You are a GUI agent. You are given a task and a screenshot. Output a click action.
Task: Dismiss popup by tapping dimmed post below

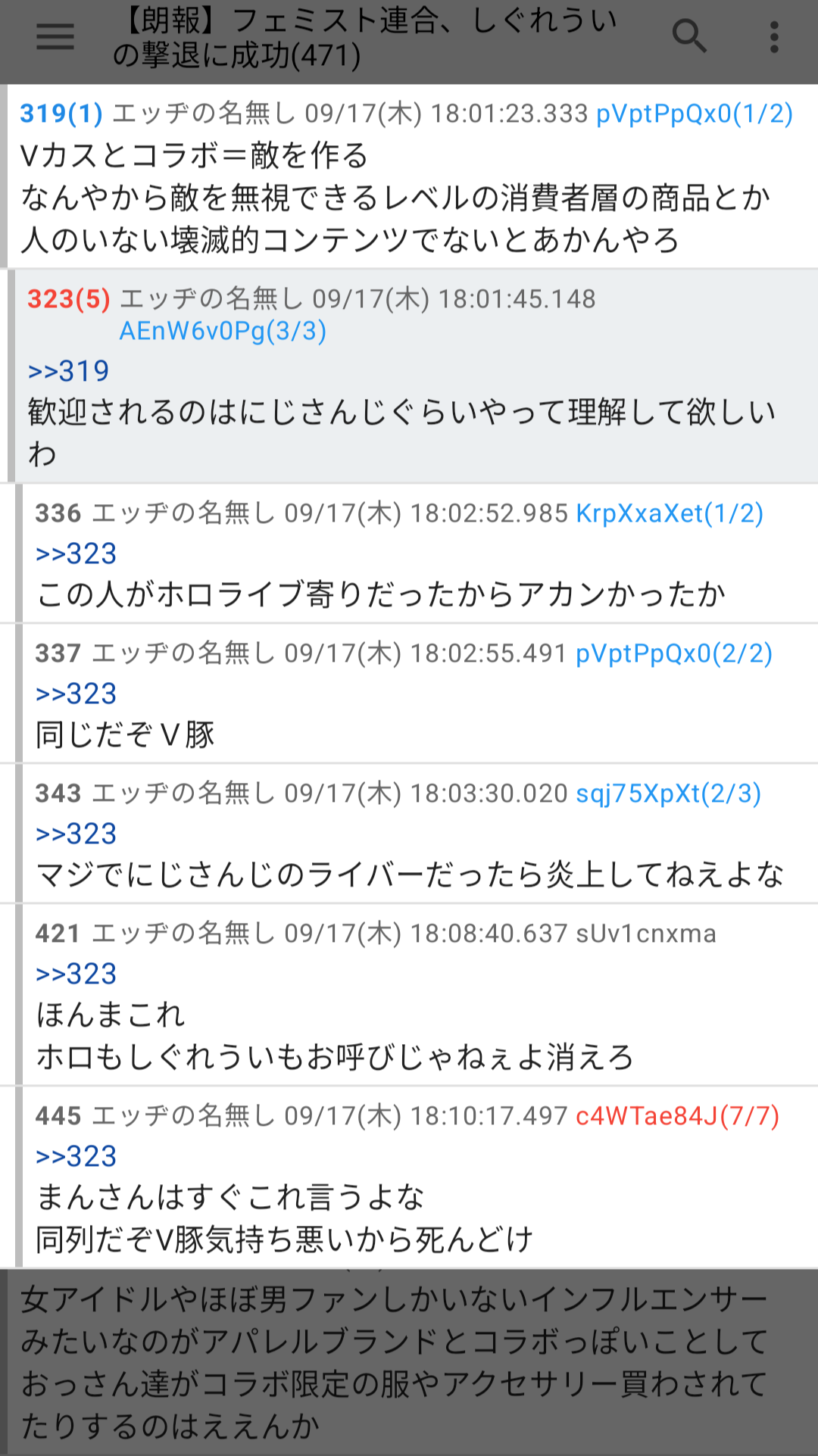[x=409, y=1362]
